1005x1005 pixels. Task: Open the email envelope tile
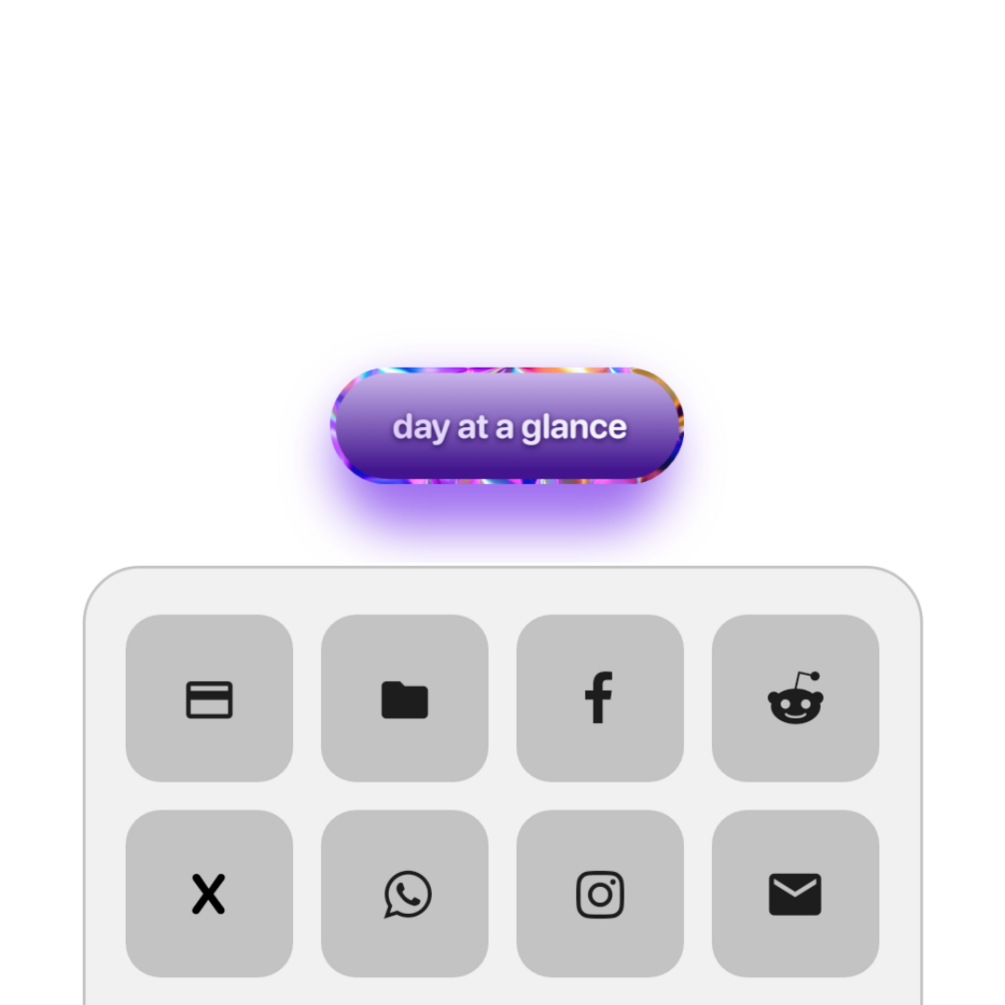[795, 893]
